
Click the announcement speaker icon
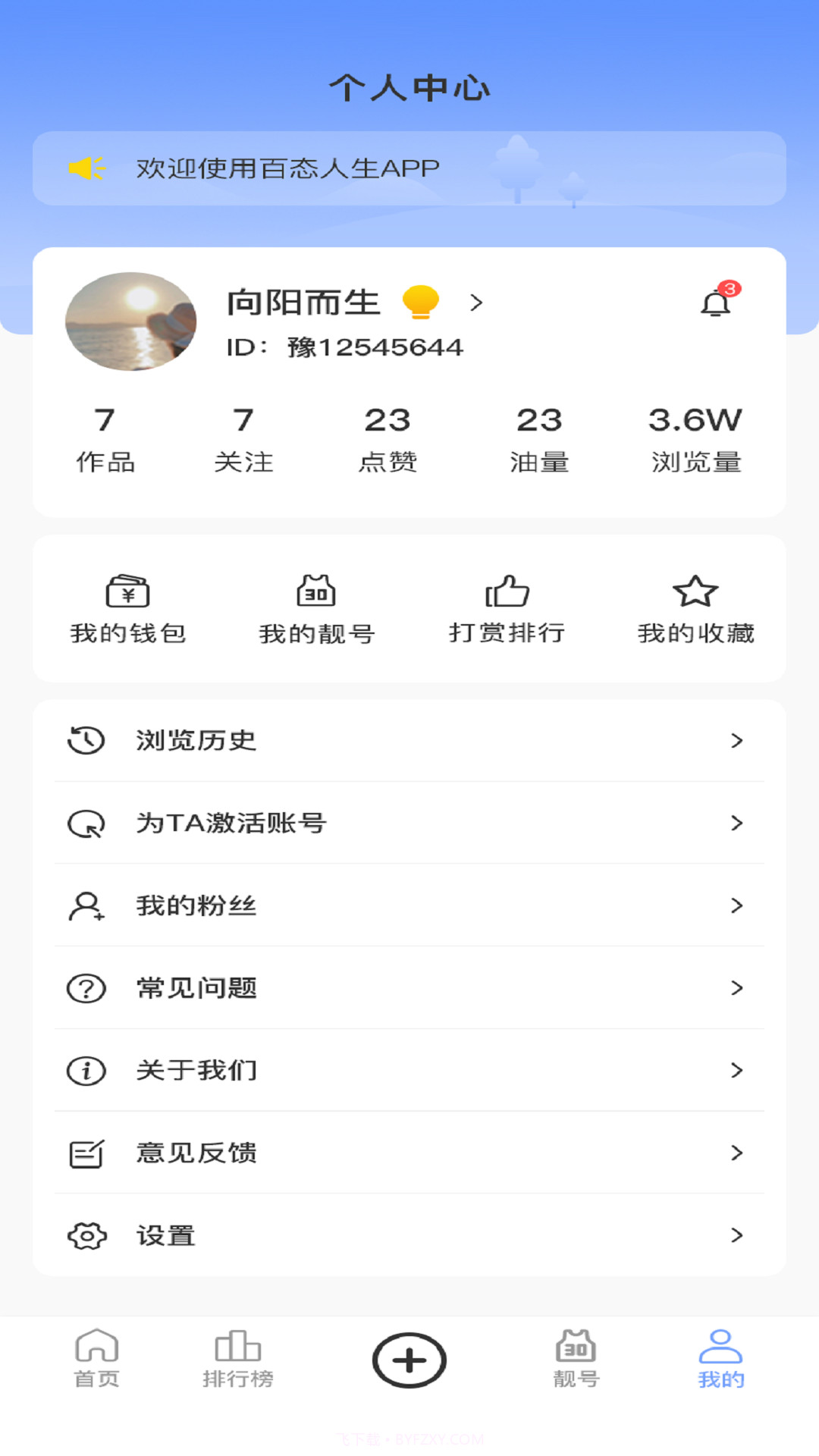pyautogui.click(x=85, y=168)
